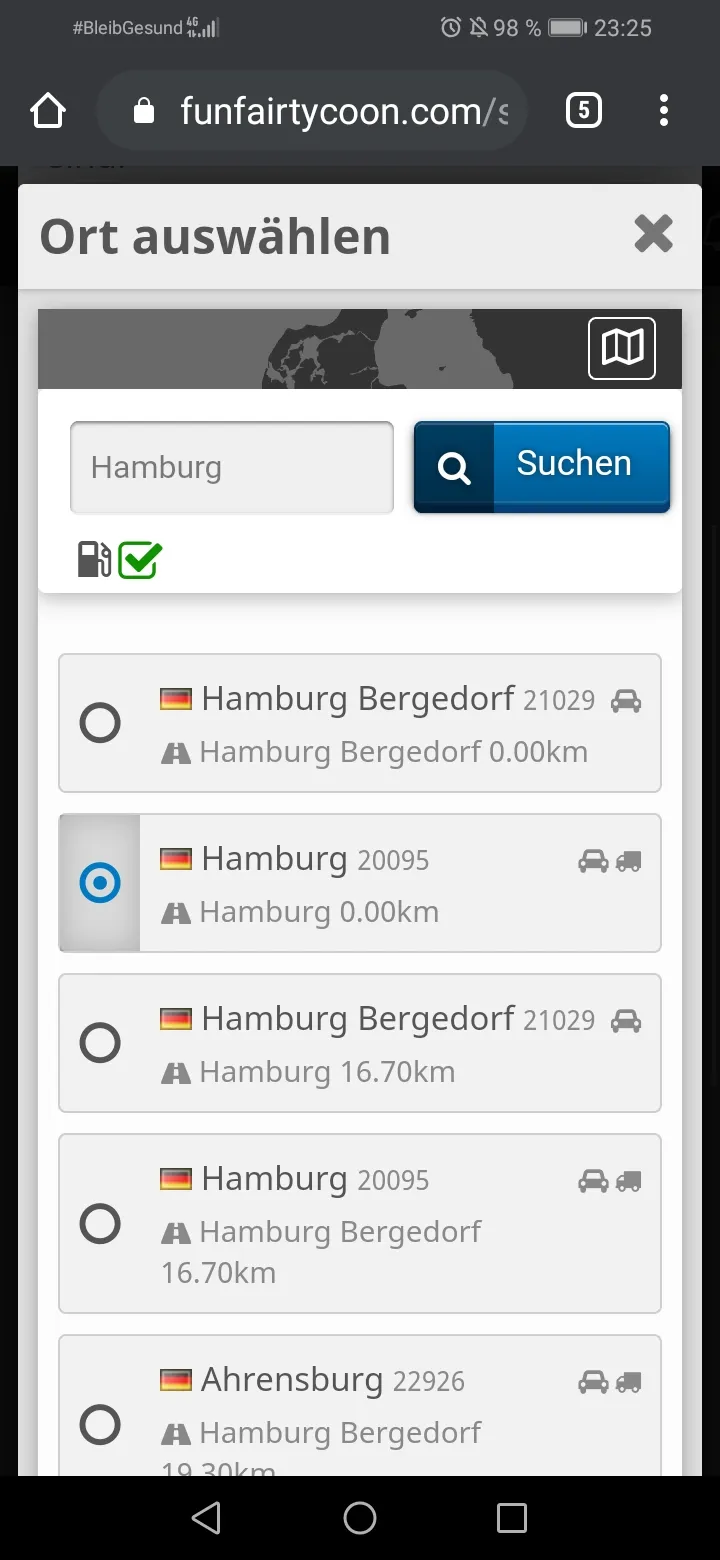Show recent apps from the navigation bar
Screen dimensions: 720x1560
tap(511, 1518)
